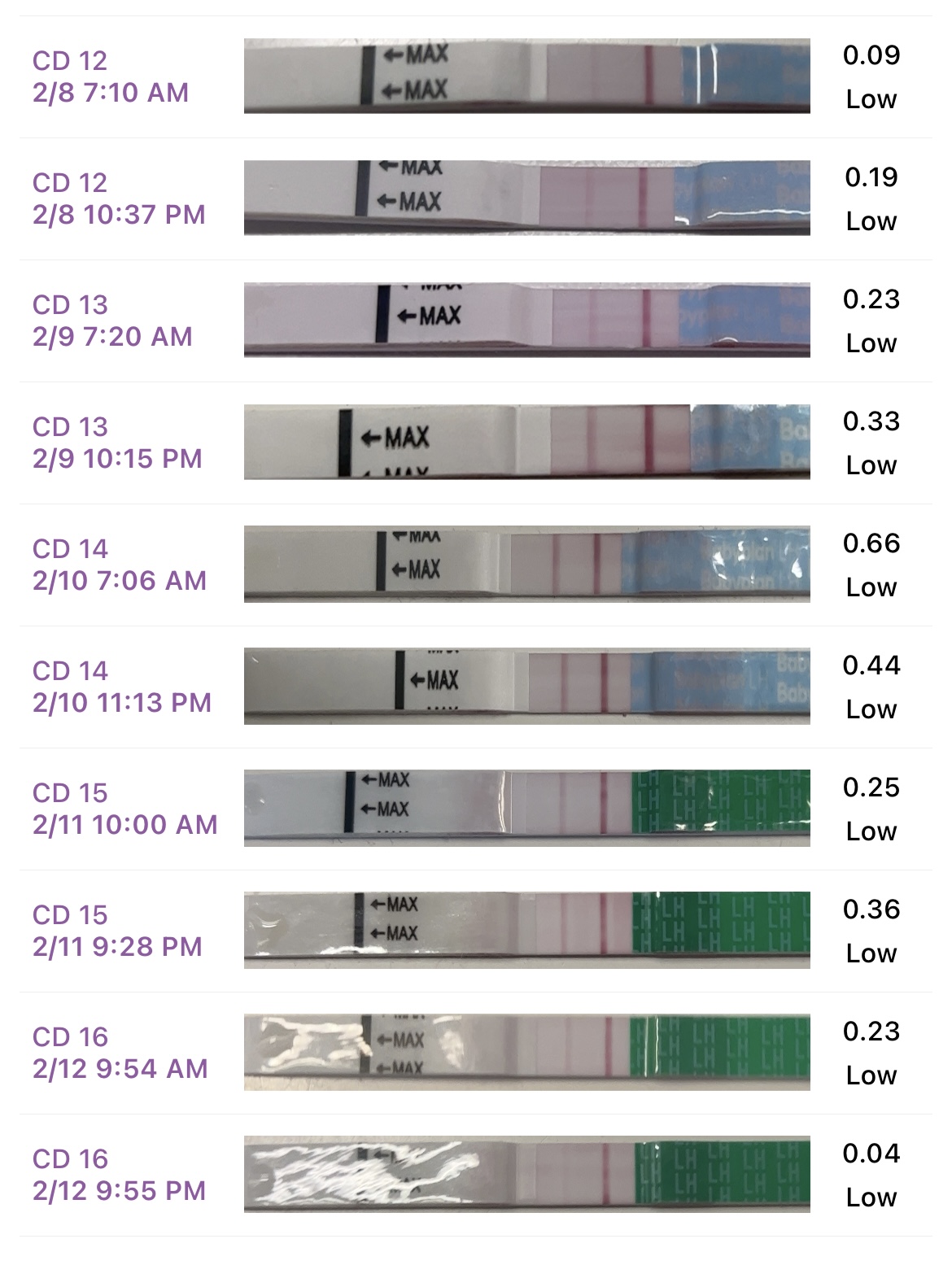Open the CD 15 2/11 10:00 AM test
The image size is (952, 1265).
[476, 809]
